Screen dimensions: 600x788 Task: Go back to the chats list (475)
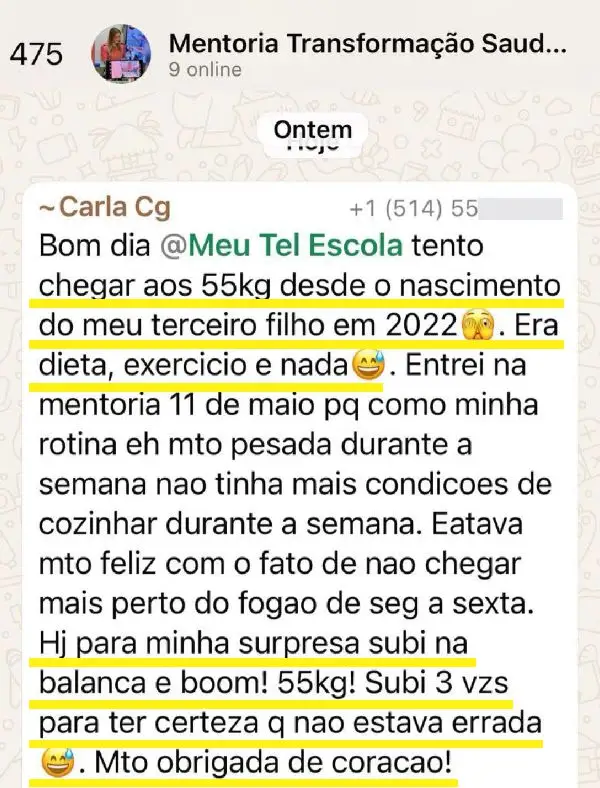37,55
